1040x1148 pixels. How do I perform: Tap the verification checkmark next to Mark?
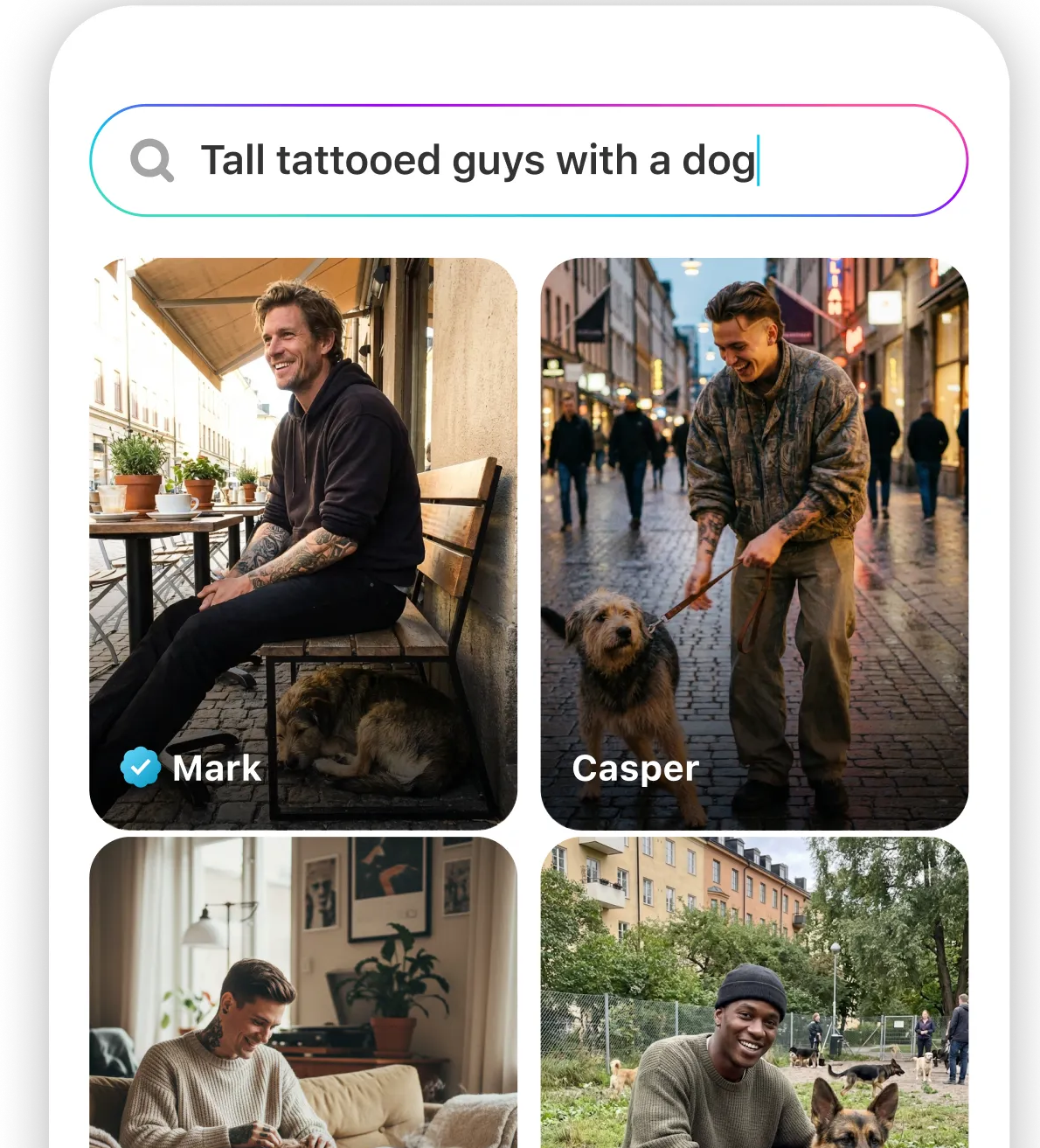click(141, 767)
